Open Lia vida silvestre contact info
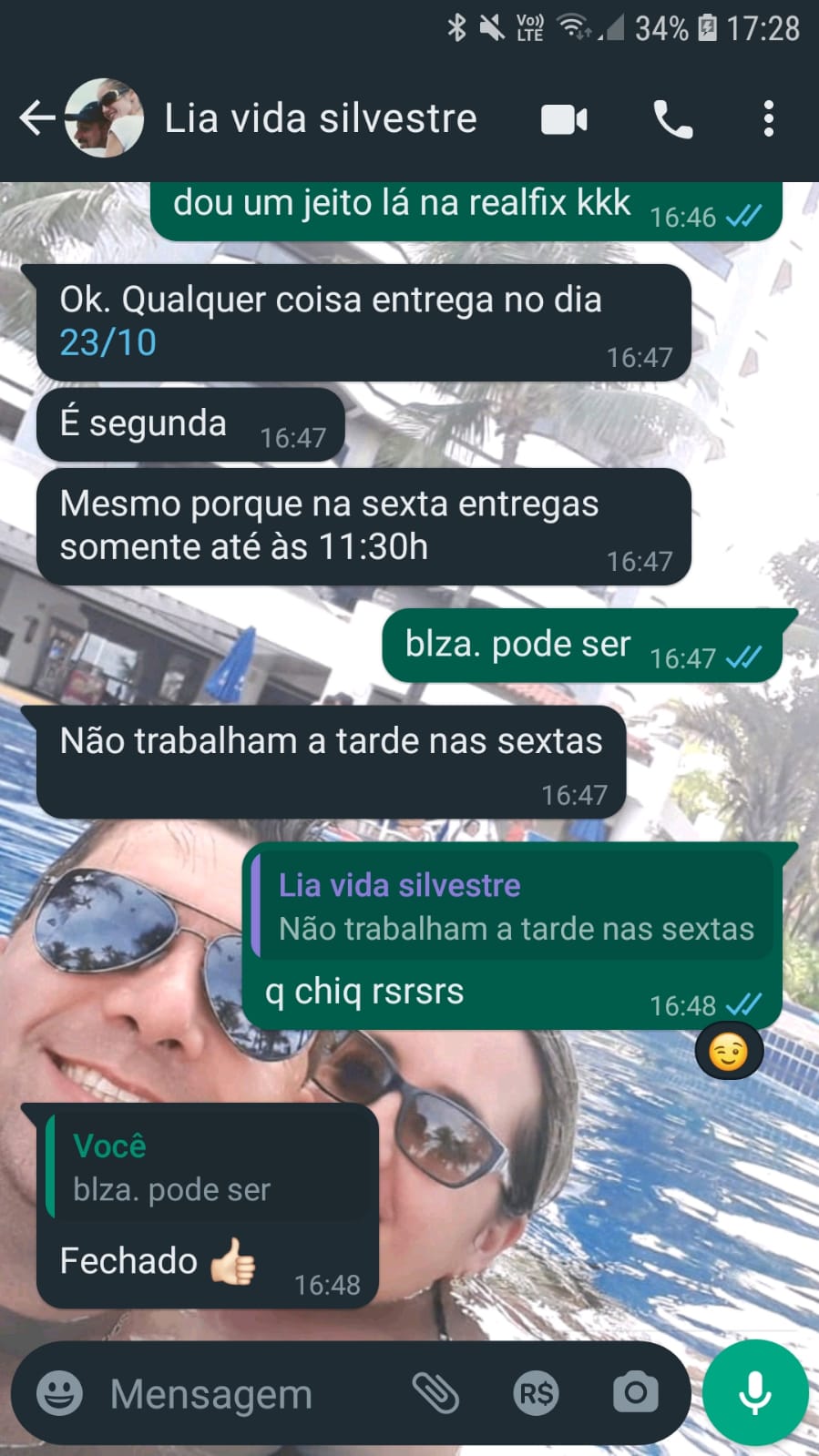 [x=320, y=118]
